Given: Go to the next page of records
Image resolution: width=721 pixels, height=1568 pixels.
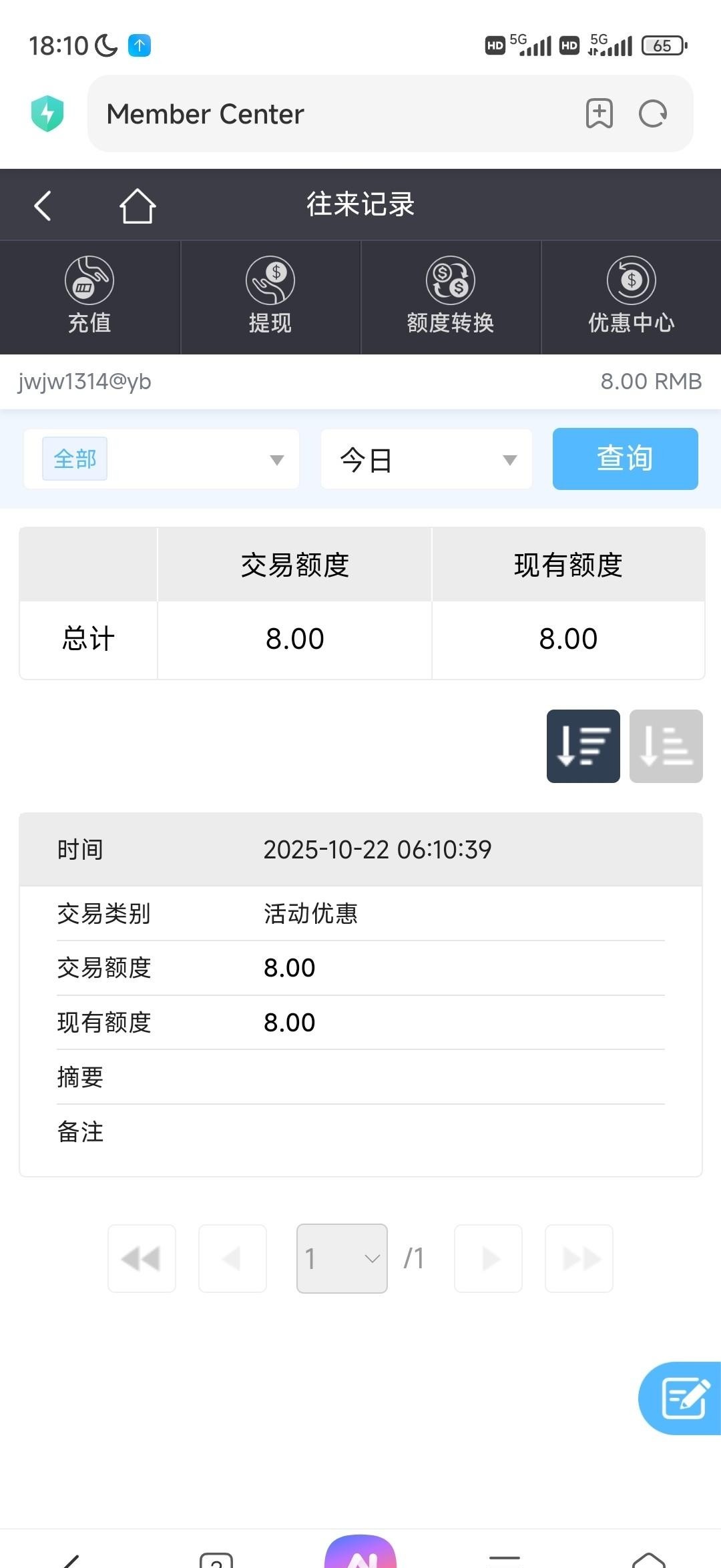Looking at the screenshot, I should 489,1258.
